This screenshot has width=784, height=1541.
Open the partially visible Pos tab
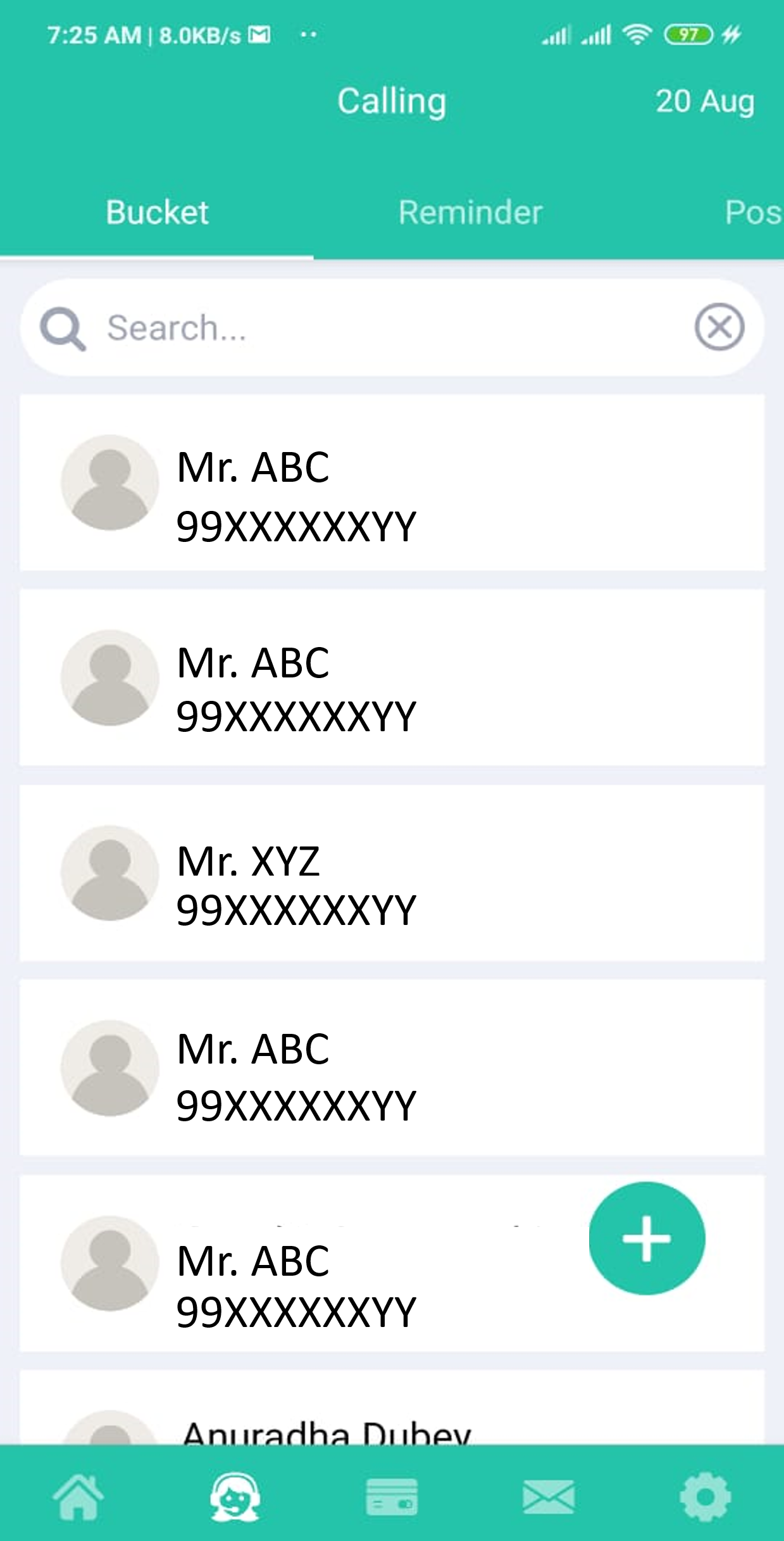coord(752,213)
